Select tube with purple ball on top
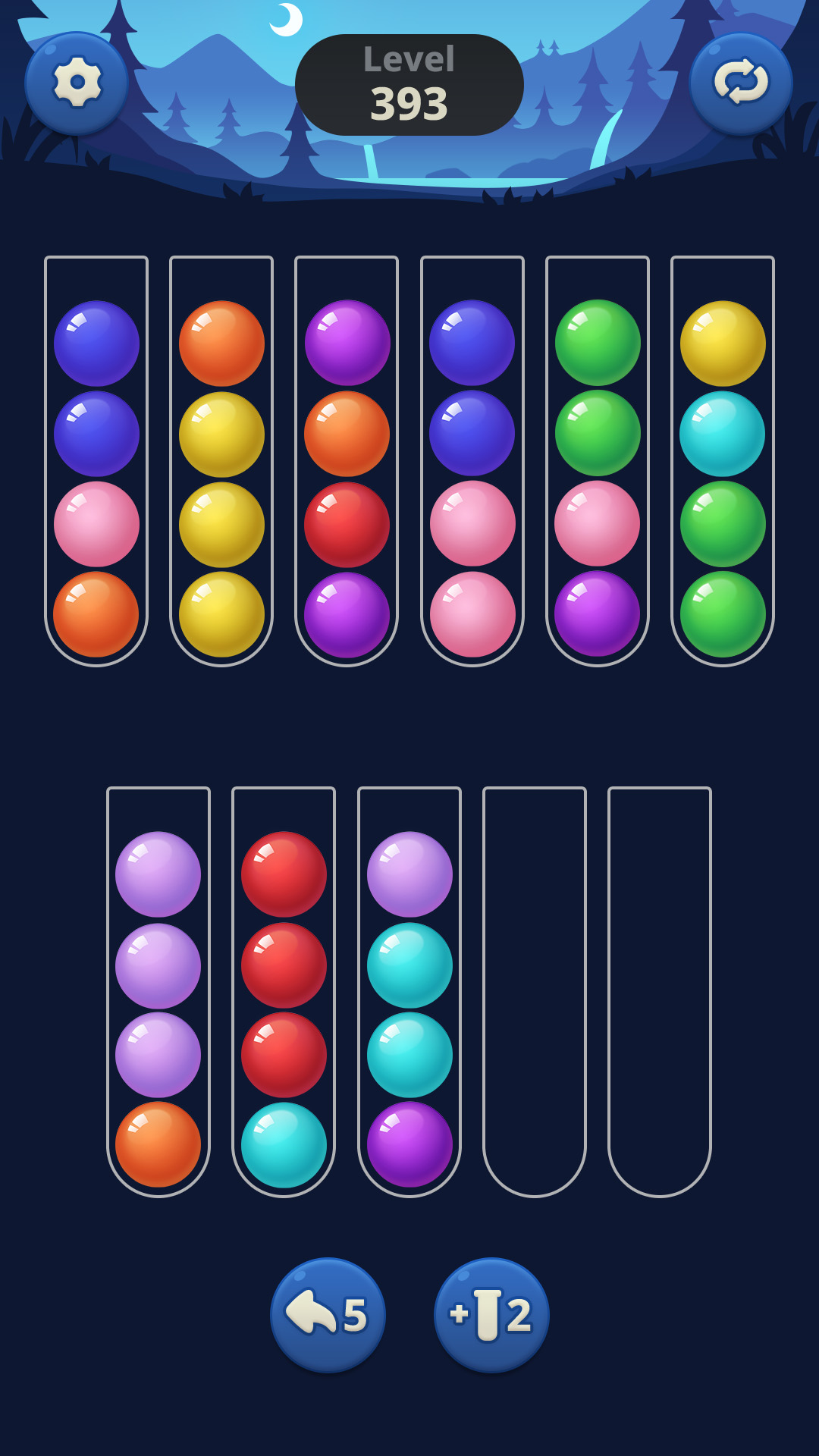 (x=347, y=463)
